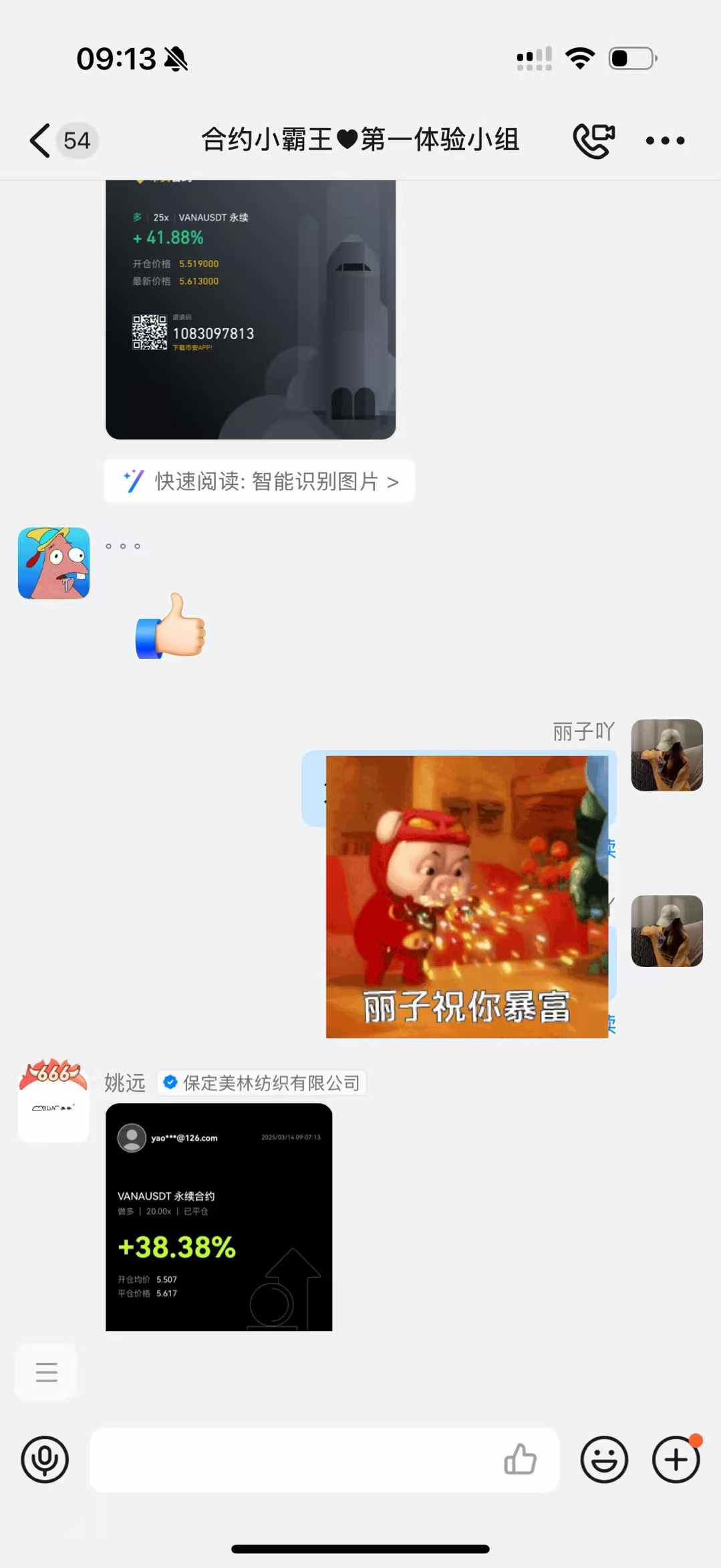Open 姚远's 666 avatar profile
This screenshot has height=1568, width=721.
point(53,1100)
